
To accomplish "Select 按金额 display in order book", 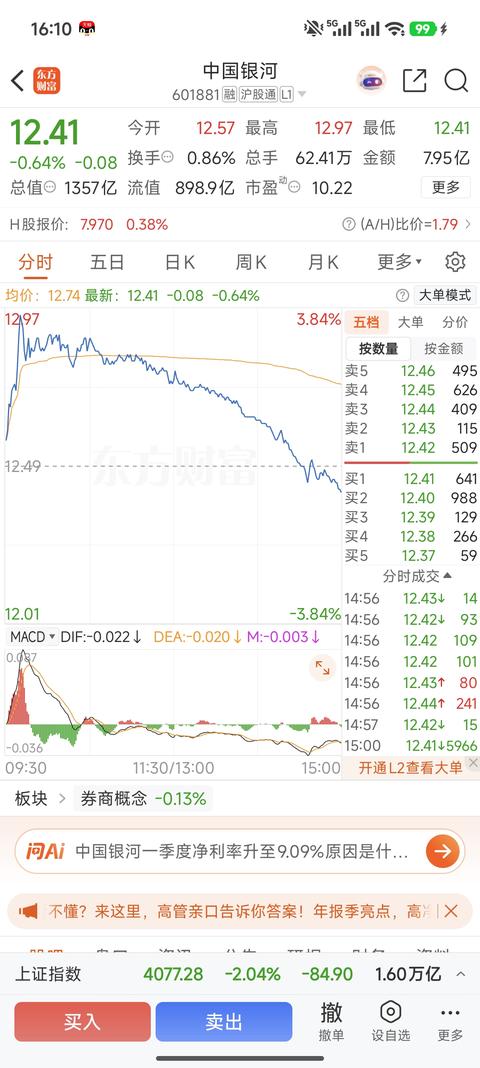I will [x=443, y=349].
